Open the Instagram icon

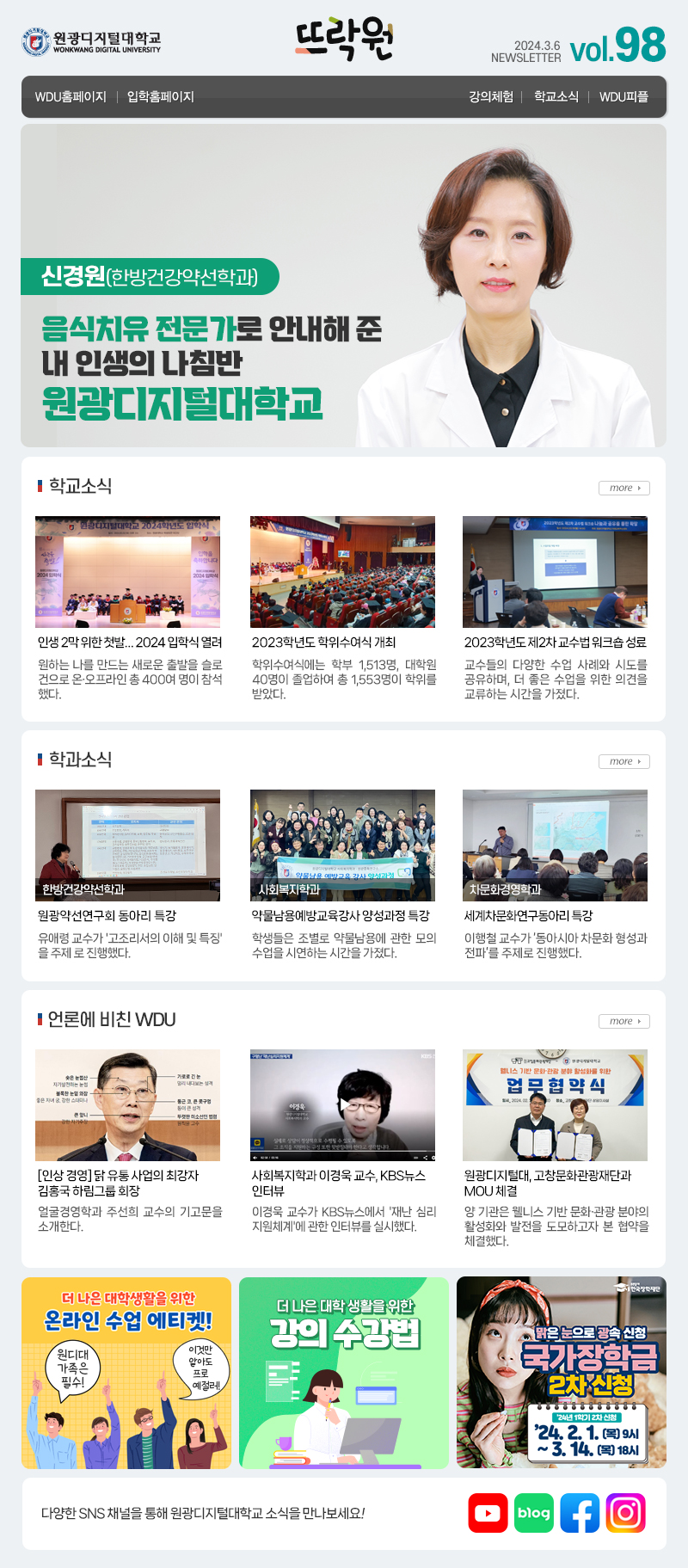pos(625,1513)
